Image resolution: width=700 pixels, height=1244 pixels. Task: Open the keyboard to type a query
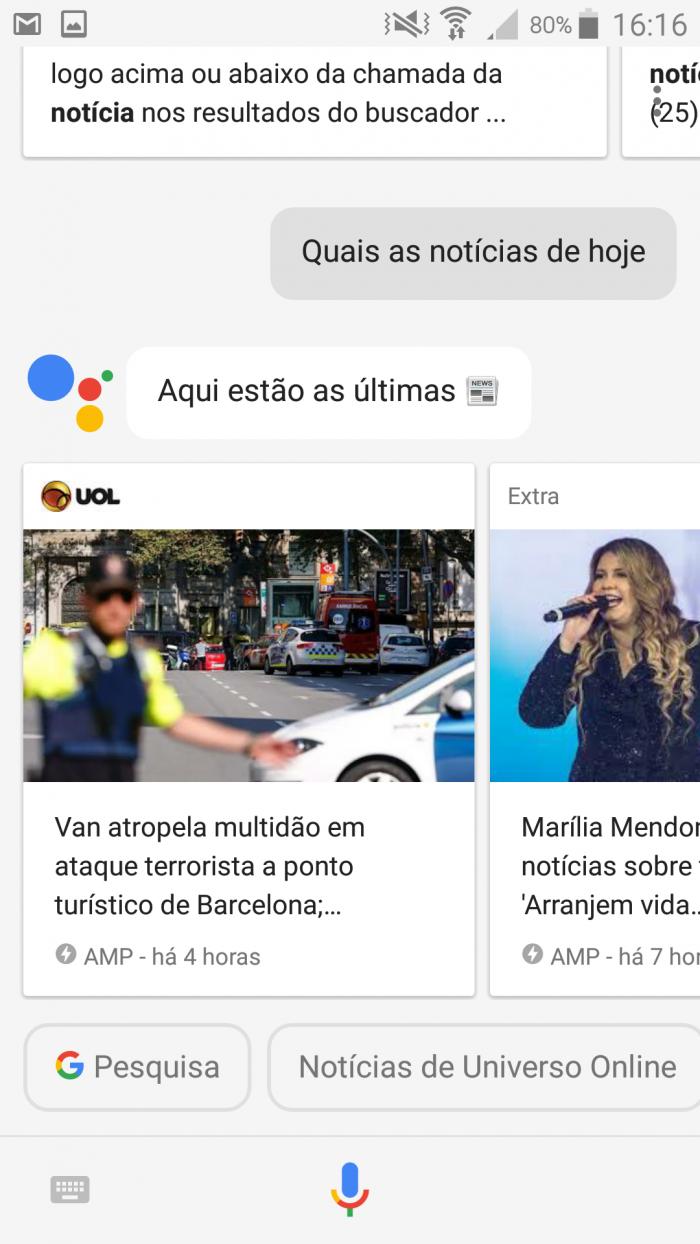click(70, 1189)
